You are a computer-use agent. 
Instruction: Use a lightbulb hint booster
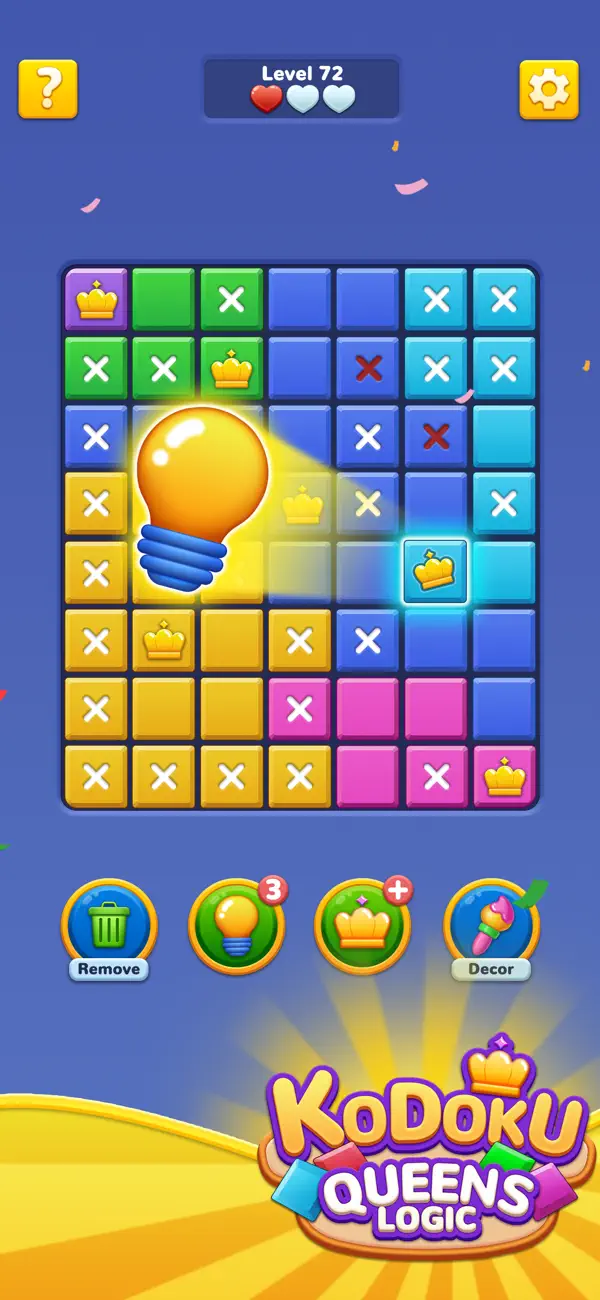[x=237, y=926]
